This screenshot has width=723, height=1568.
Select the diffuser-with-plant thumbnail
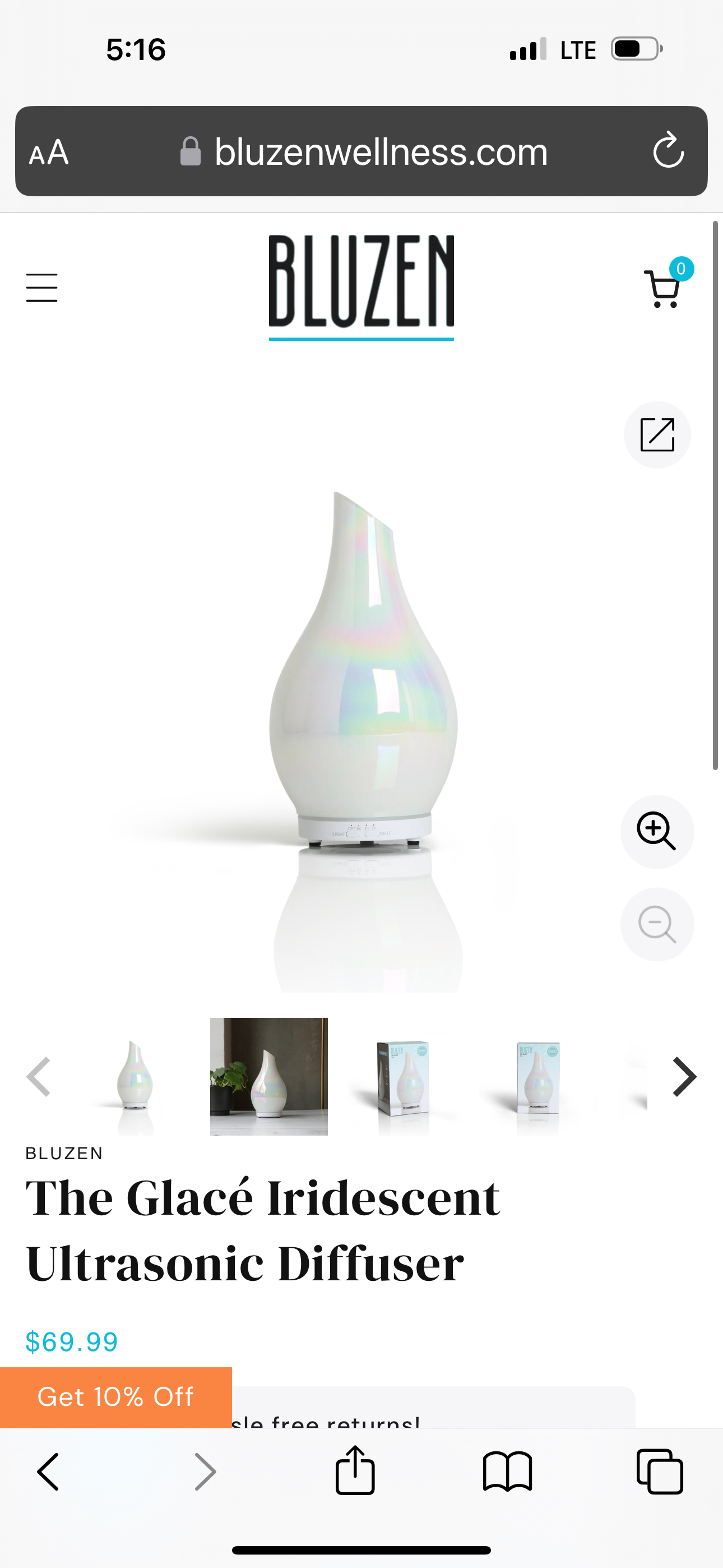coord(268,1076)
